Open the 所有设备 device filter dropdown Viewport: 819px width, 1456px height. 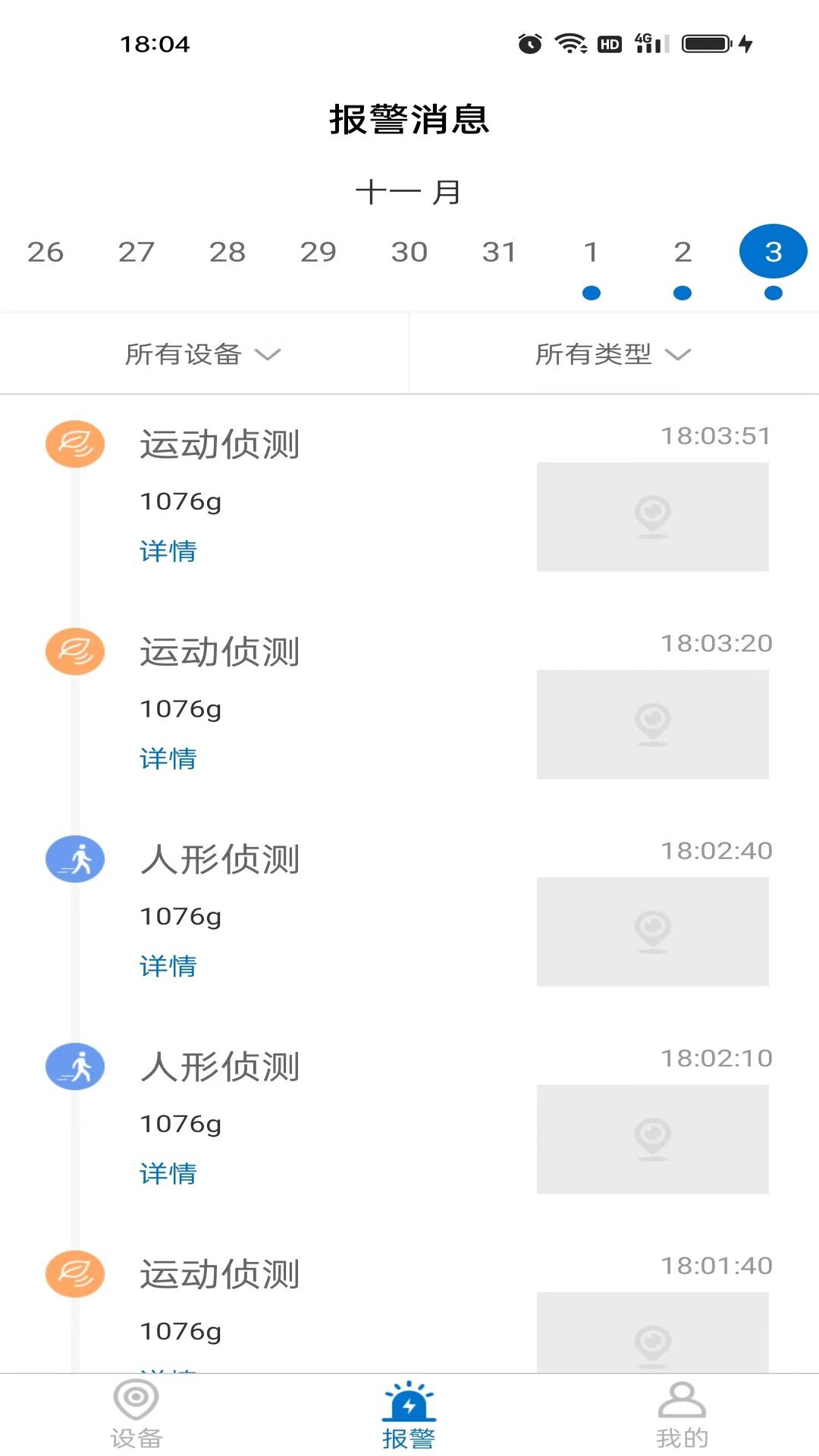[205, 353]
